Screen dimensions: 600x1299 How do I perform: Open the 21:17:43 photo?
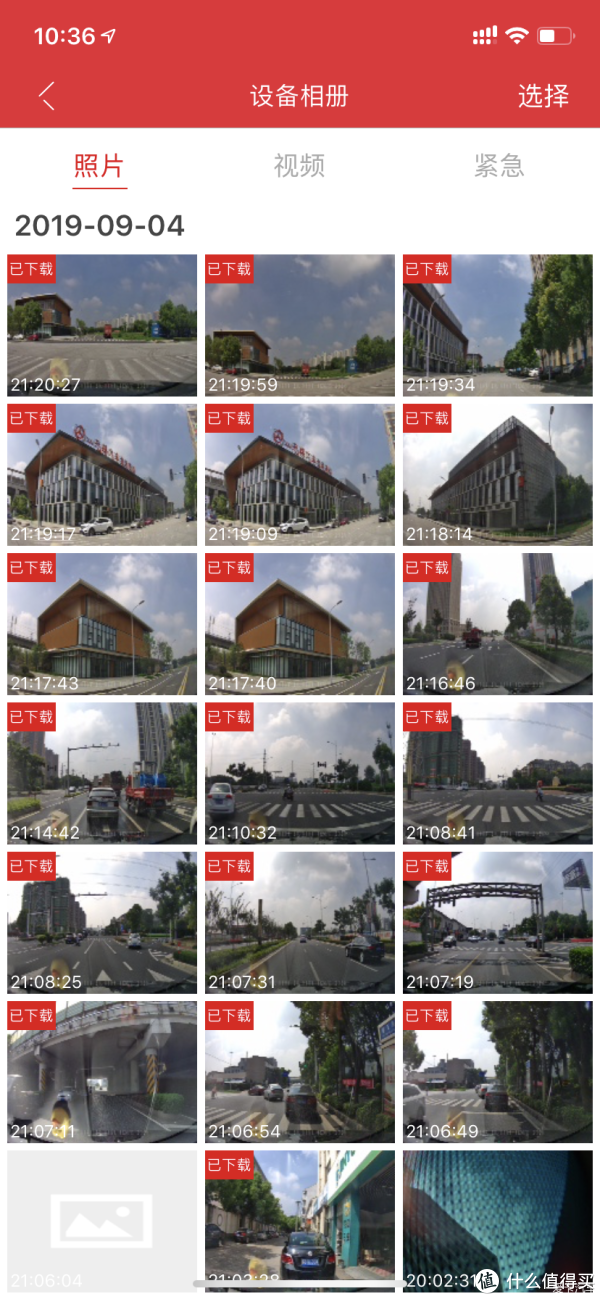[x=101, y=624]
